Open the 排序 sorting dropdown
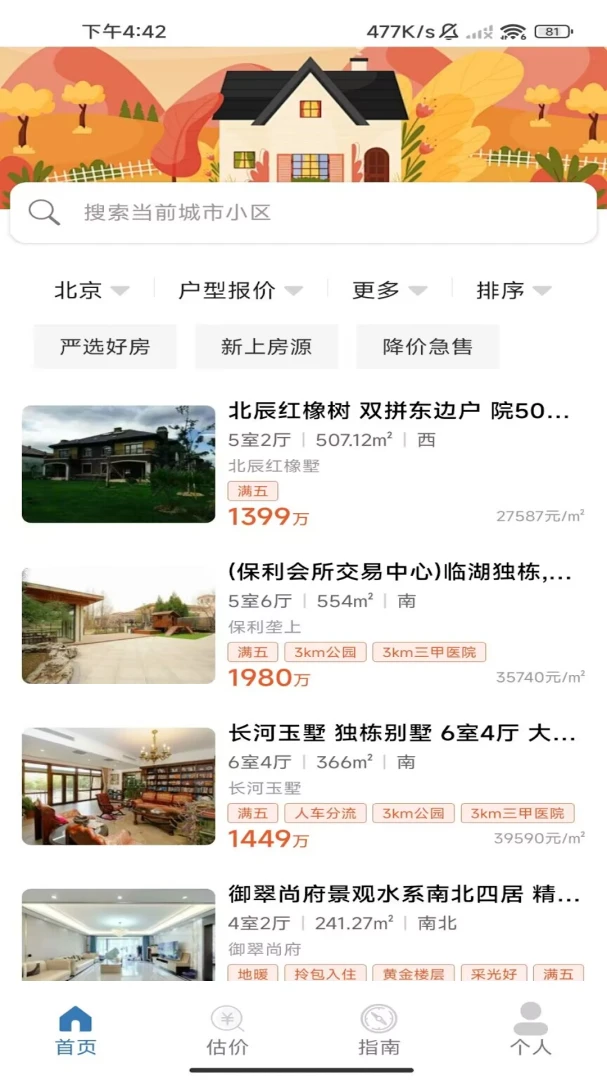Image resolution: width=607 pixels, height=1080 pixels. pyautogui.click(x=514, y=291)
